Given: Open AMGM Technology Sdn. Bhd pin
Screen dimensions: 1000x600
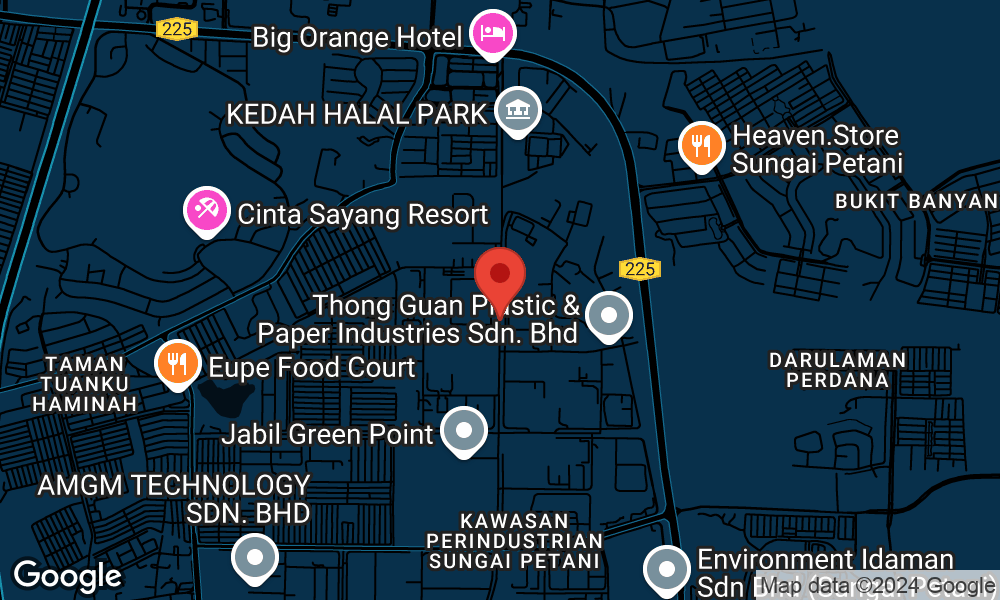Looking at the screenshot, I should coord(255,559).
